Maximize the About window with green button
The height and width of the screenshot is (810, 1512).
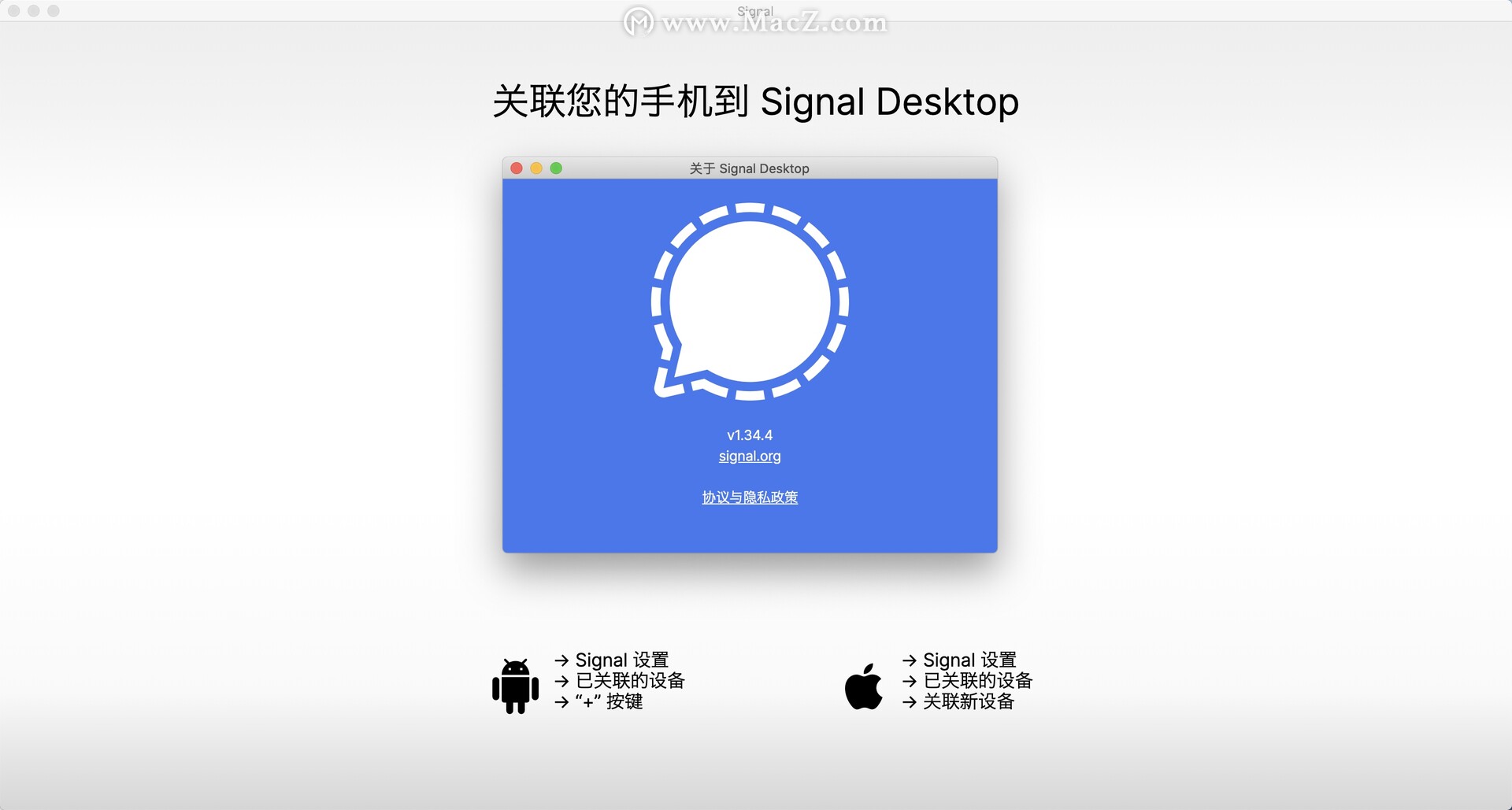point(556,168)
